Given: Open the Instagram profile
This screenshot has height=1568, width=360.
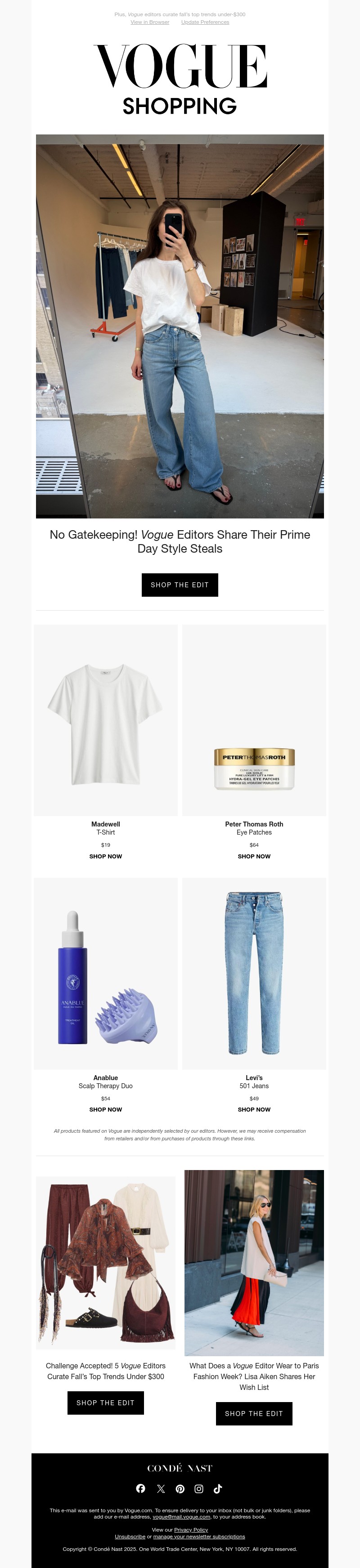Looking at the screenshot, I should [x=198, y=1489].
